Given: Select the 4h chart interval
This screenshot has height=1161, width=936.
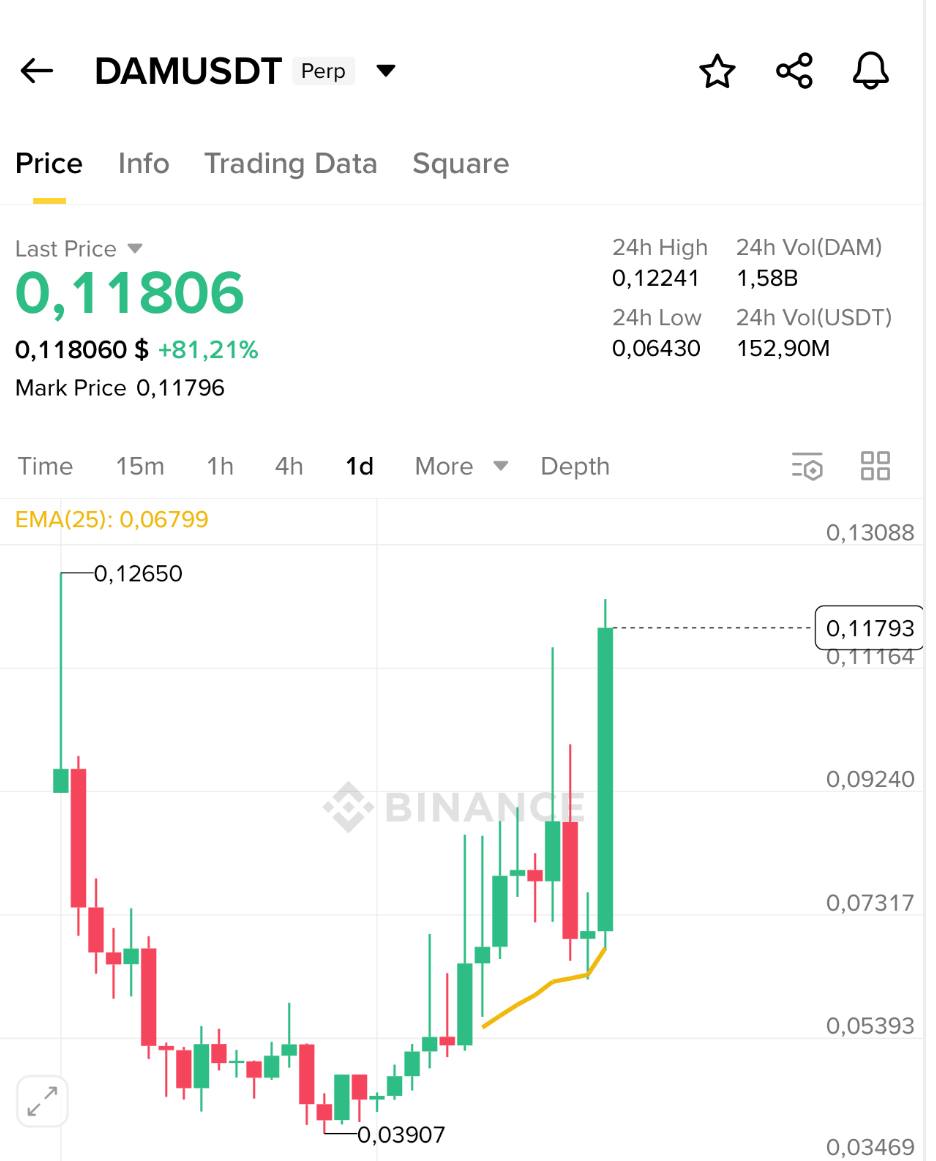Looking at the screenshot, I should [x=289, y=466].
